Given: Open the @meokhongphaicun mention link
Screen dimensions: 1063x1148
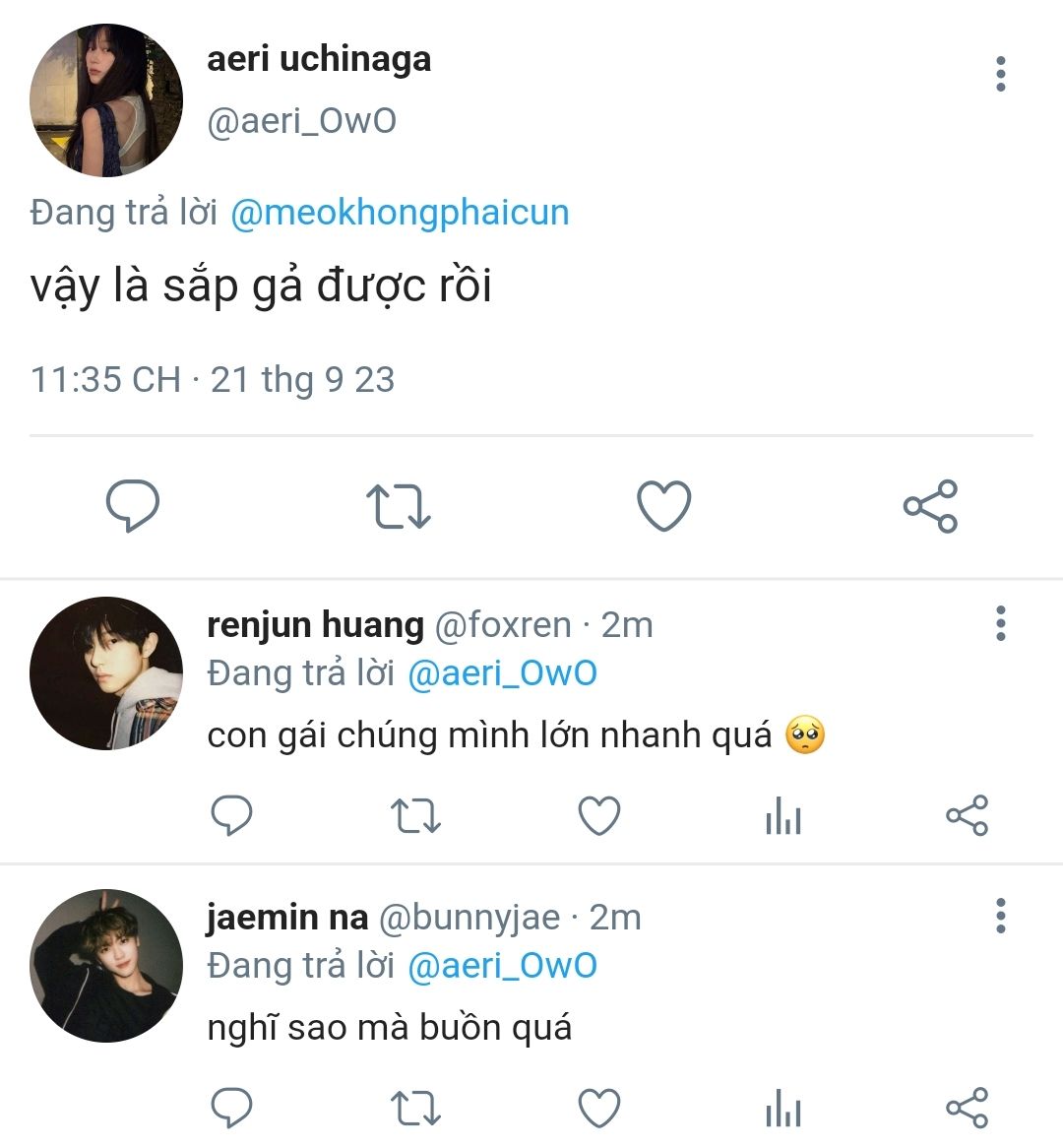Looking at the screenshot, I should pos(400,213).
